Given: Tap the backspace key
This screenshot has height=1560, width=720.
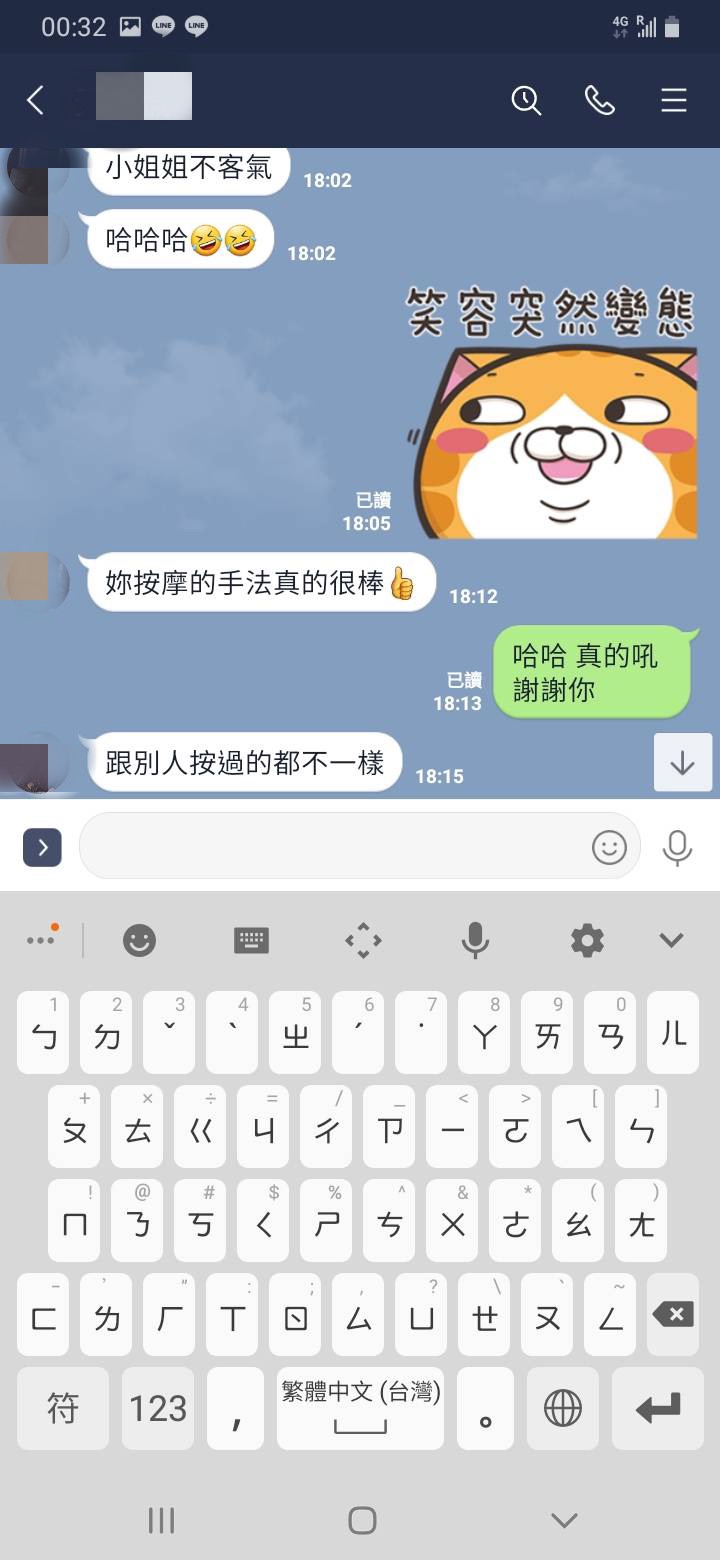Looking at the screenshot, I should point(673,1315).
